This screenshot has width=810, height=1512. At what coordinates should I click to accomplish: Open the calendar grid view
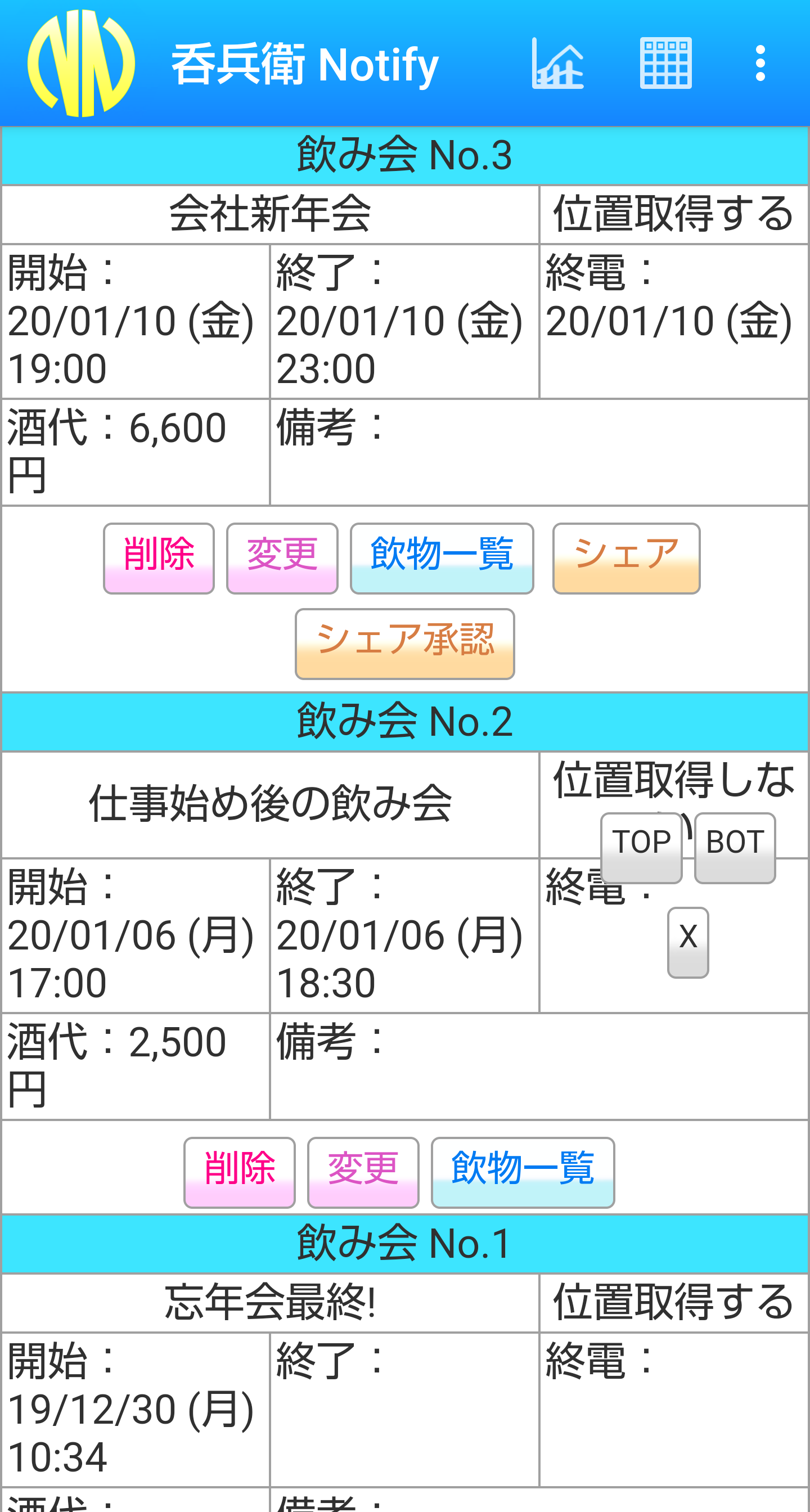coord(665,64)
